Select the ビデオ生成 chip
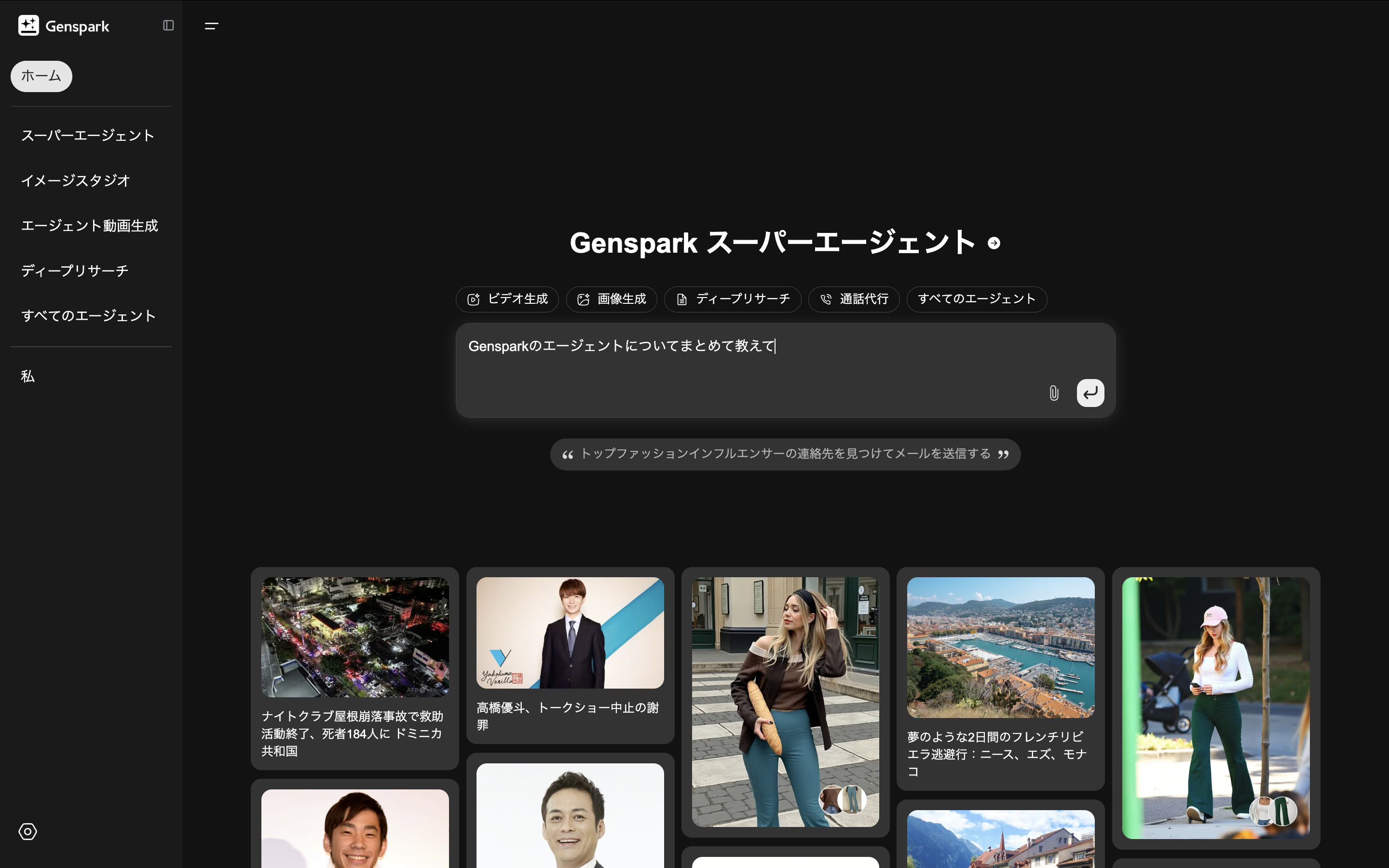Screen dimensions: 1389x868 [x=507, y=299]
